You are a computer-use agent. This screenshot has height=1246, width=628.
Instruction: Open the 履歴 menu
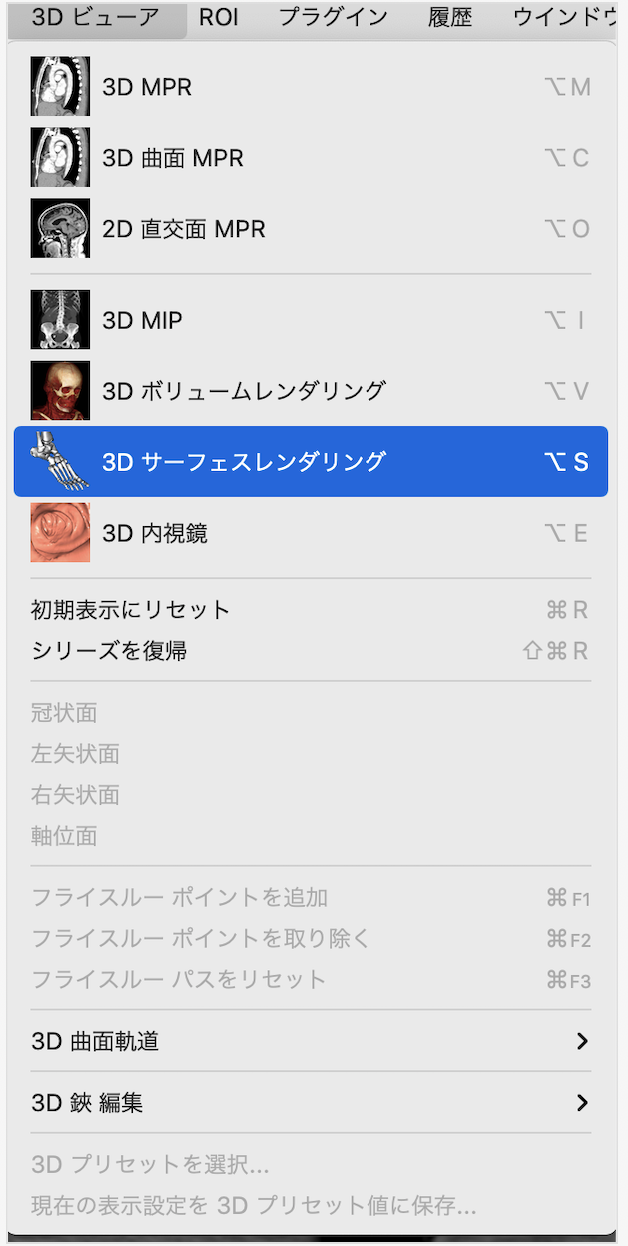[450, 17]
